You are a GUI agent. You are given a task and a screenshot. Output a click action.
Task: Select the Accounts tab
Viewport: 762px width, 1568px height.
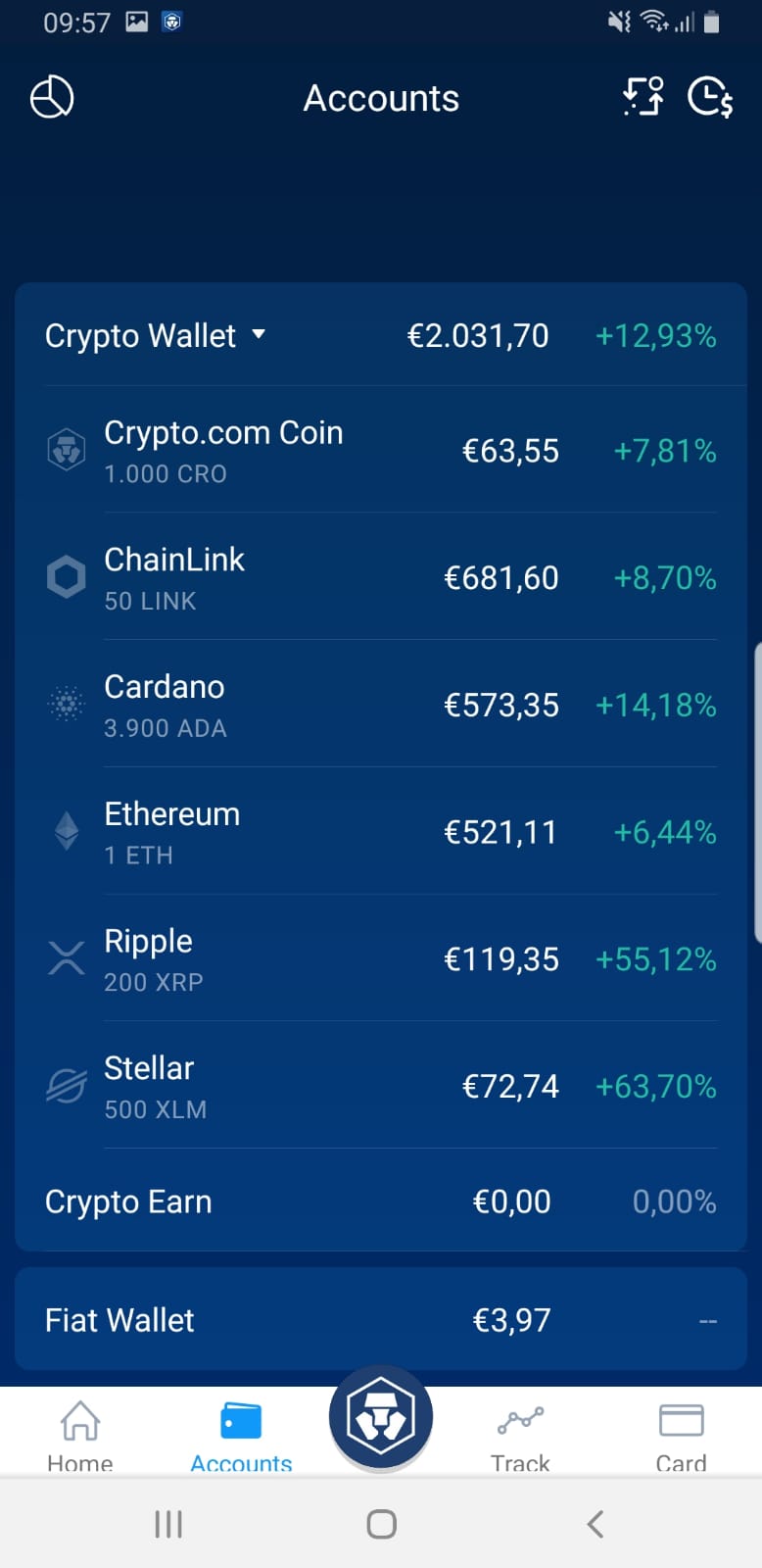(241, 1433)
